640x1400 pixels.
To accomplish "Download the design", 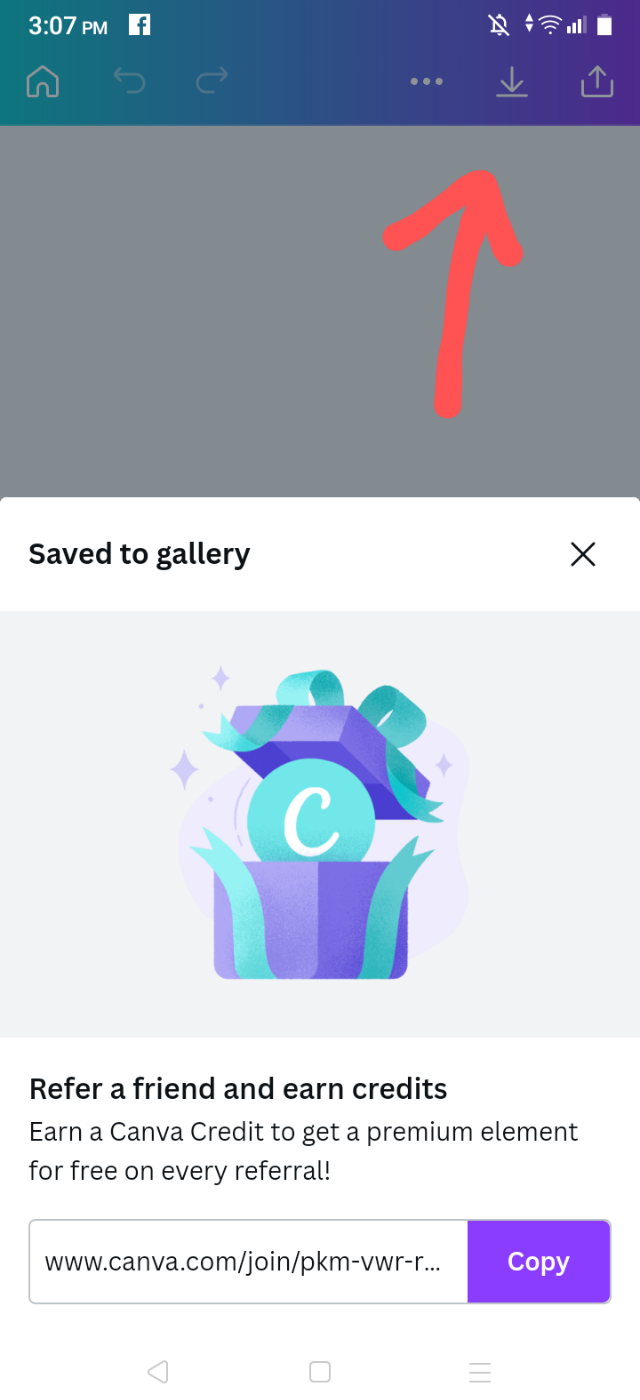I will 511,82.
